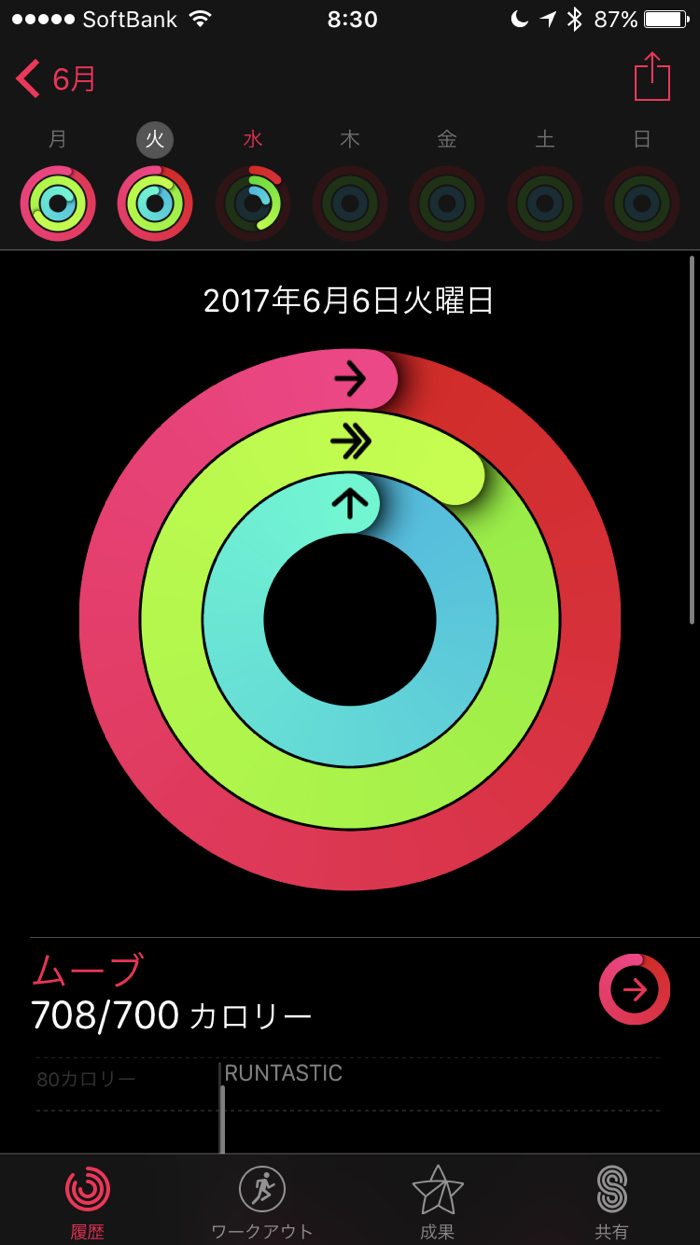Select Friday (金) activity rings

(447, 203)
